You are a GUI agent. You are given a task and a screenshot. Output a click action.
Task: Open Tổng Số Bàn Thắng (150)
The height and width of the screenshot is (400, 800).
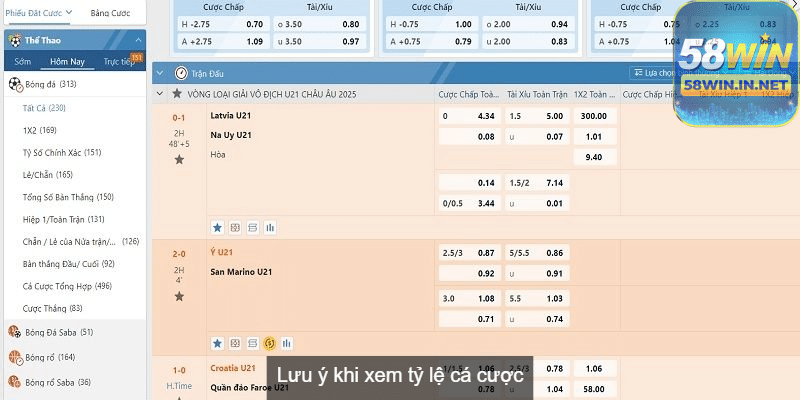[68, 197]
